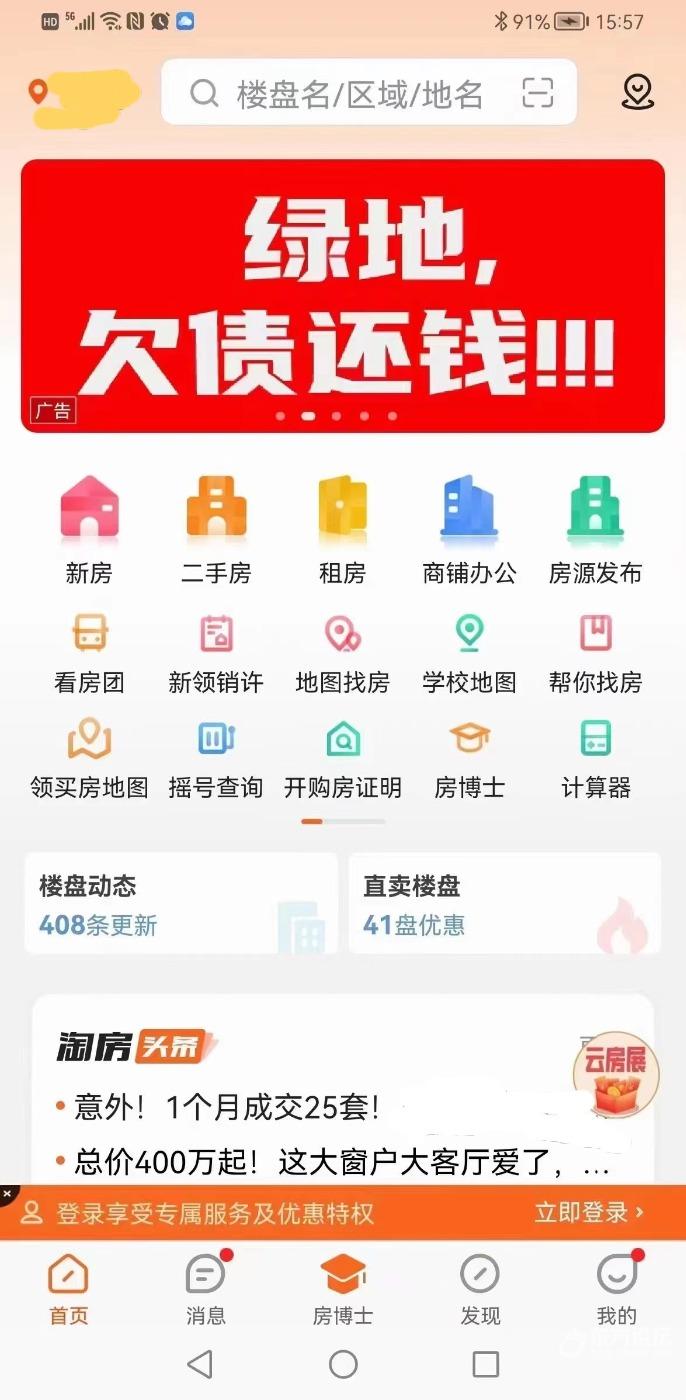The height and width of the screenshot is (1400, 686).
Task: Open the 云房展 floating badge
Action: pos(616,1074)
